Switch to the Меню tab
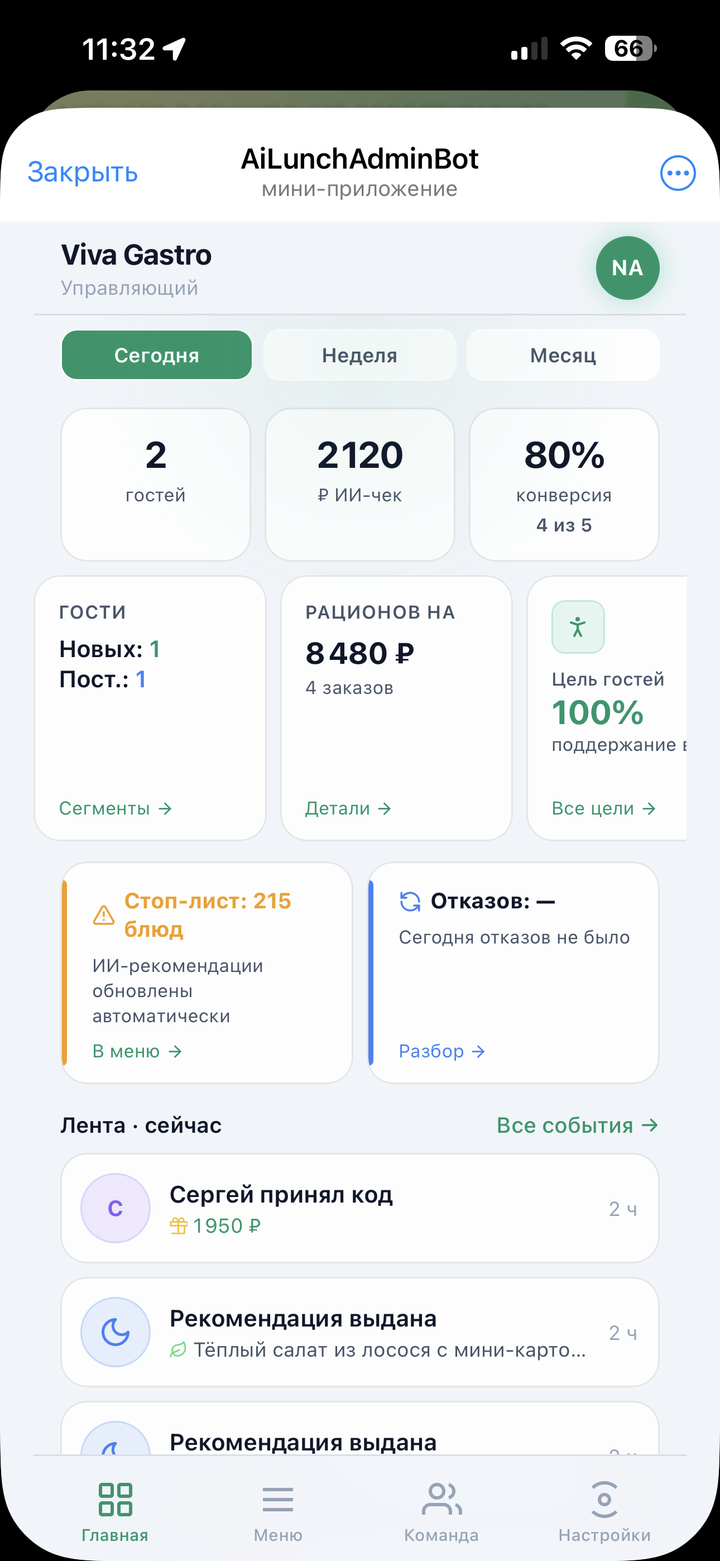The image size is (720, 1561). click(x=278, y=1512)
